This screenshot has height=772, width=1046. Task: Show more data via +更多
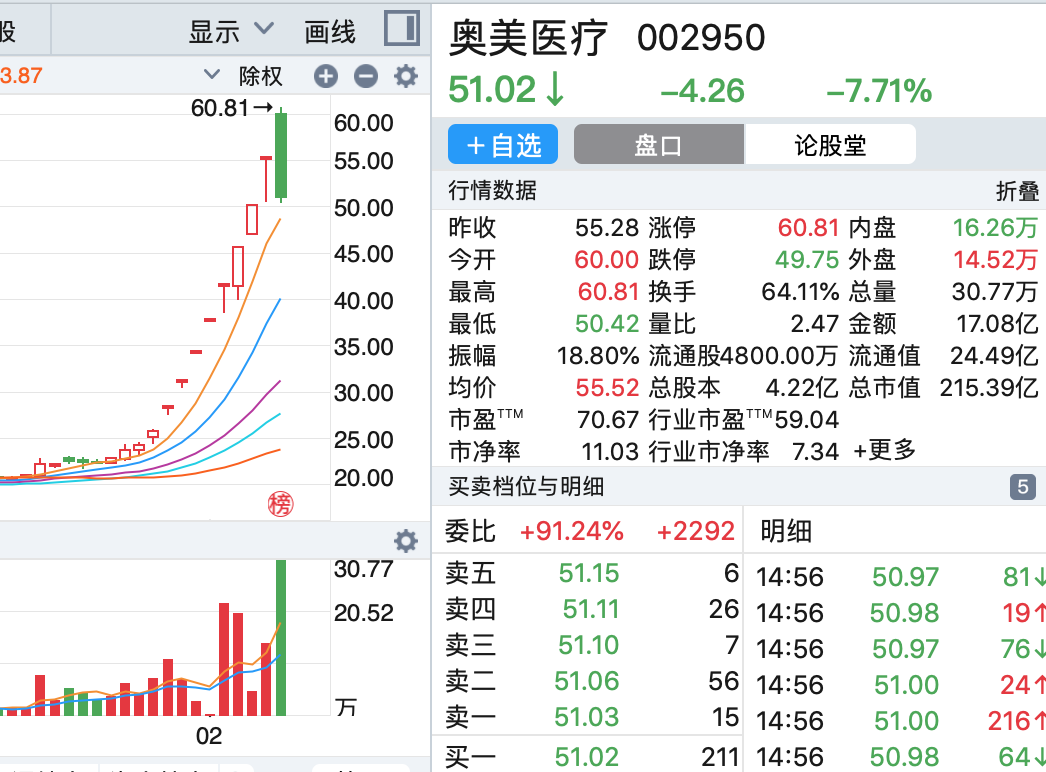point(885,450)
